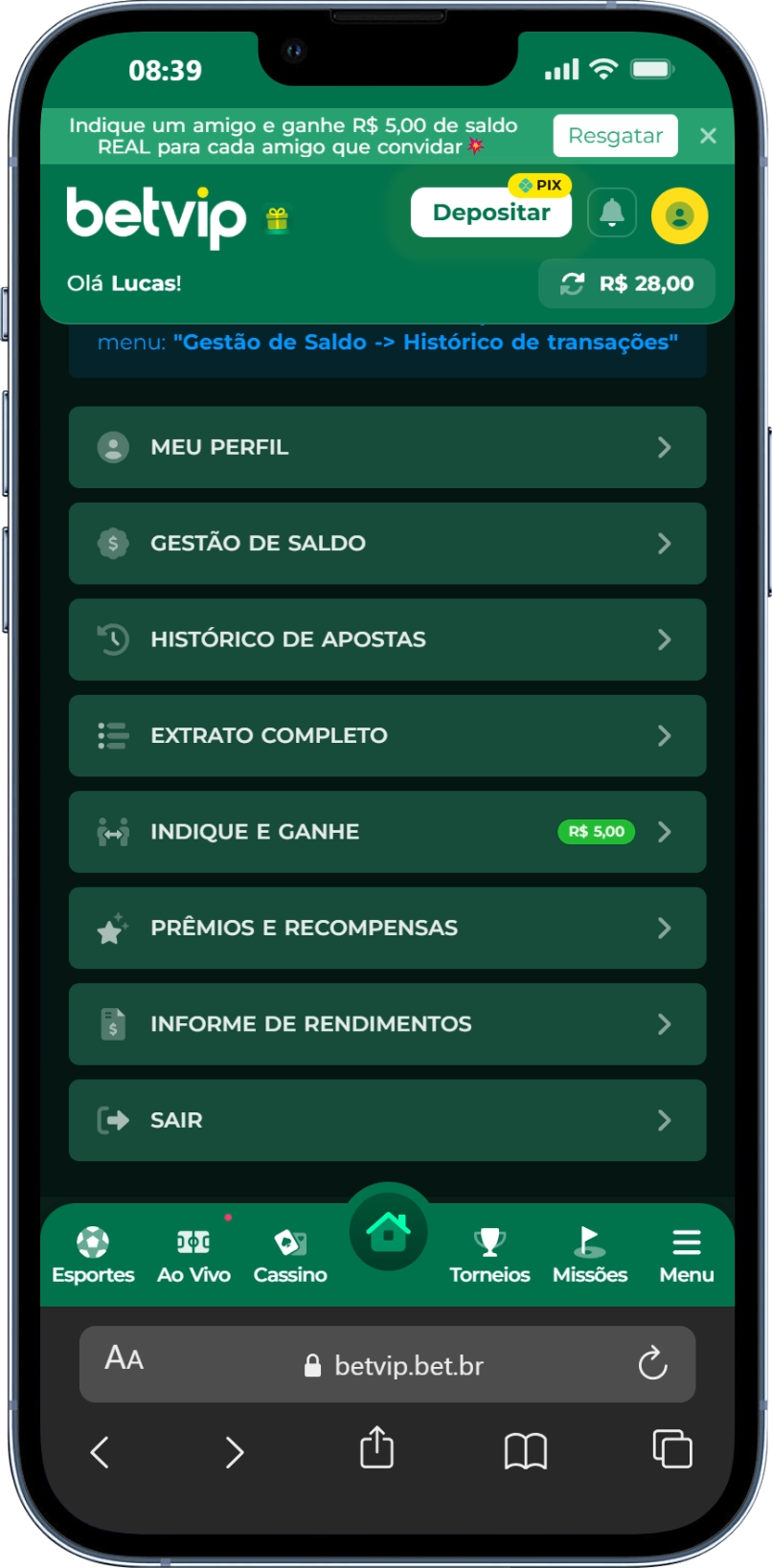772x1568 pixels.
Task: Open the yellow profile avatar
Action: pyautogui.click(x=679, y=215)
